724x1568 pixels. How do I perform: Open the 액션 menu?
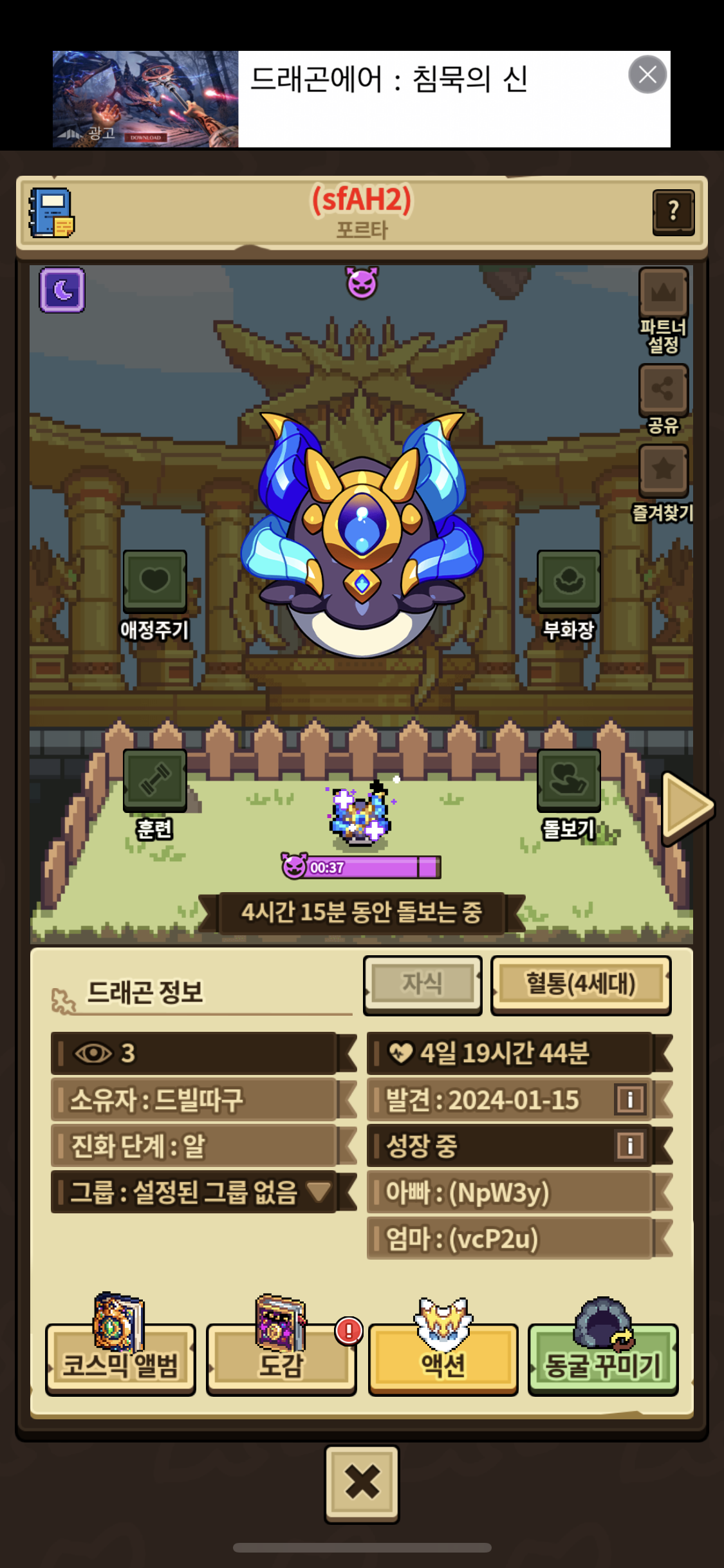coord(443,1358)
